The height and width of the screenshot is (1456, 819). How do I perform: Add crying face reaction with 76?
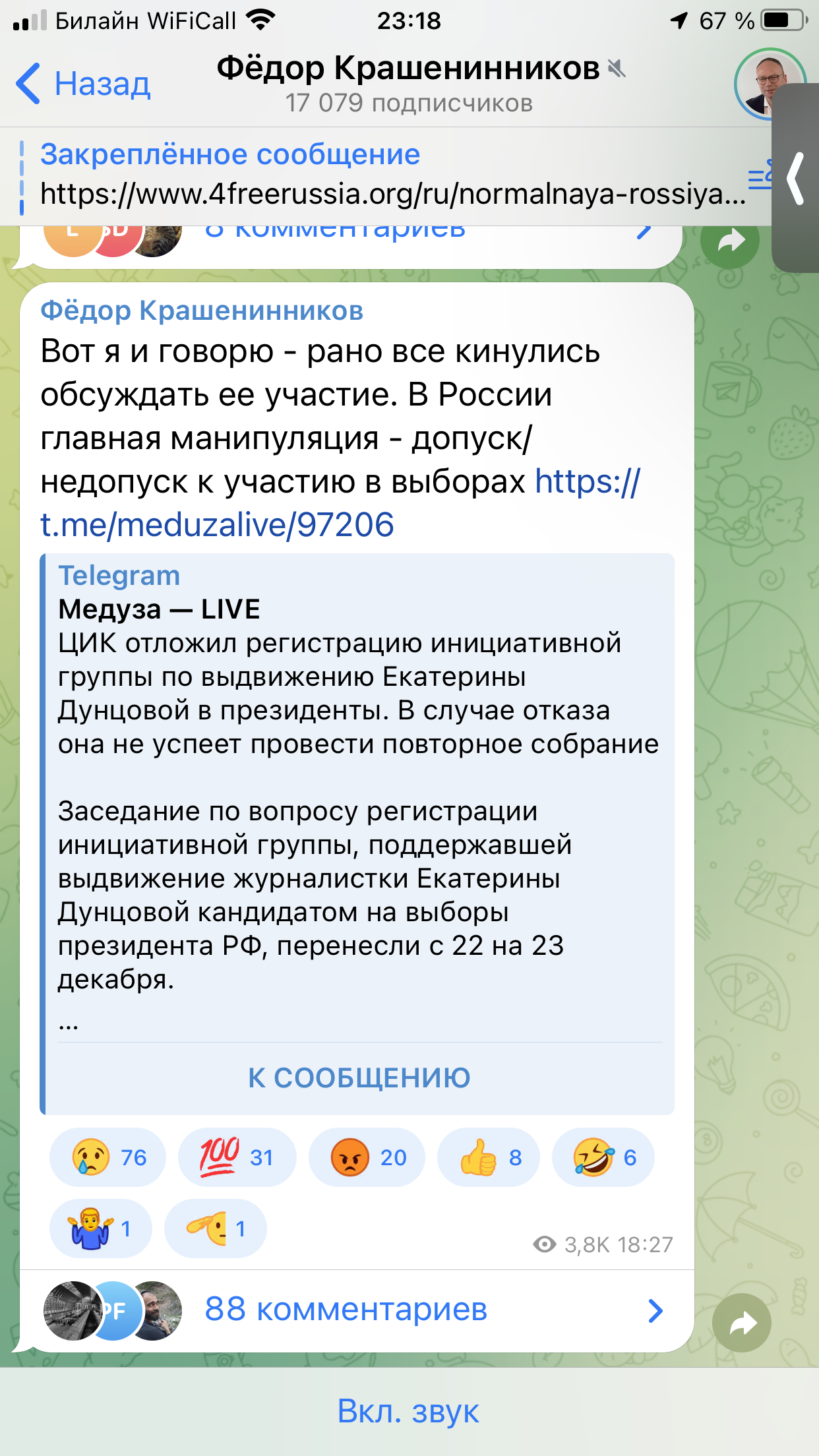pos(107,1157)
